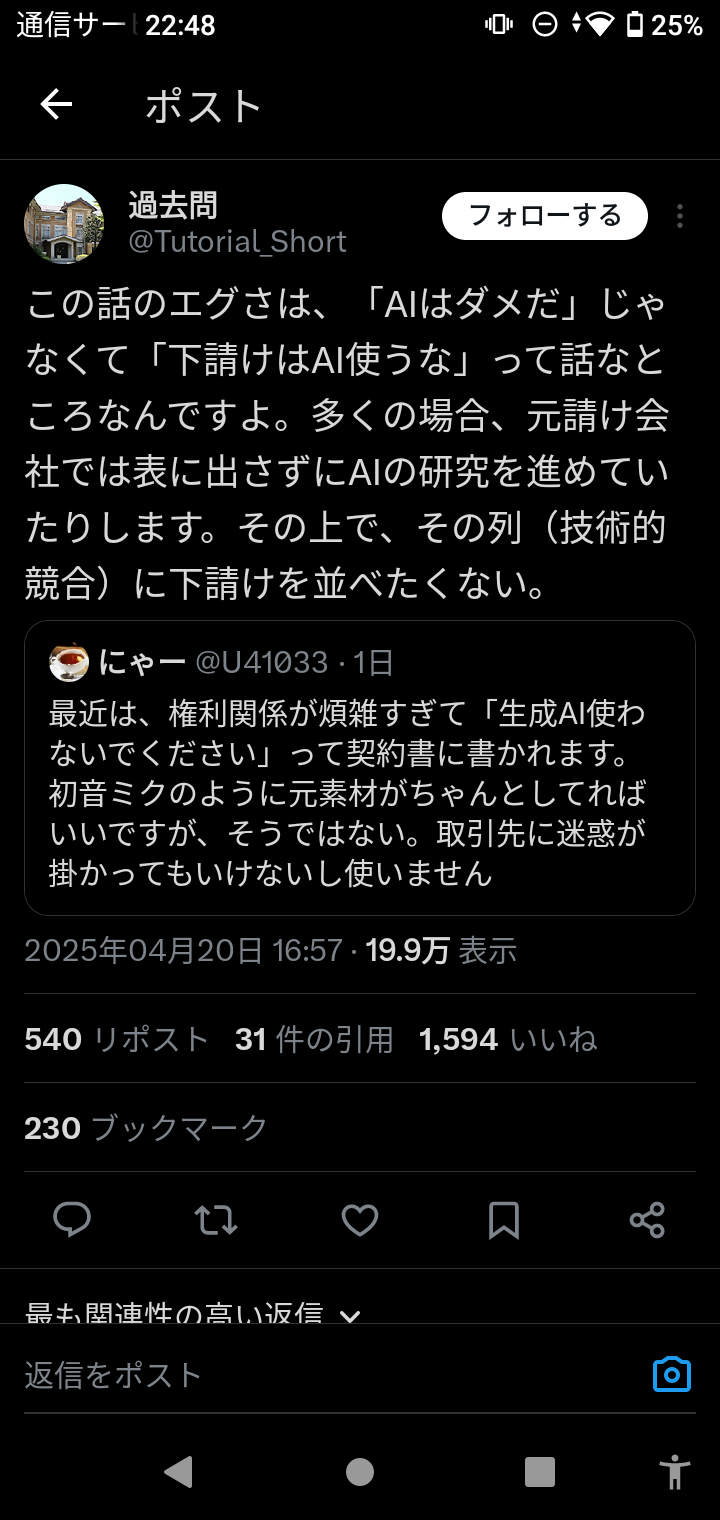This screenshot has height=1520, width=720.
Task: View the 540 リポスト list
Action: [x=116, y=1039]
